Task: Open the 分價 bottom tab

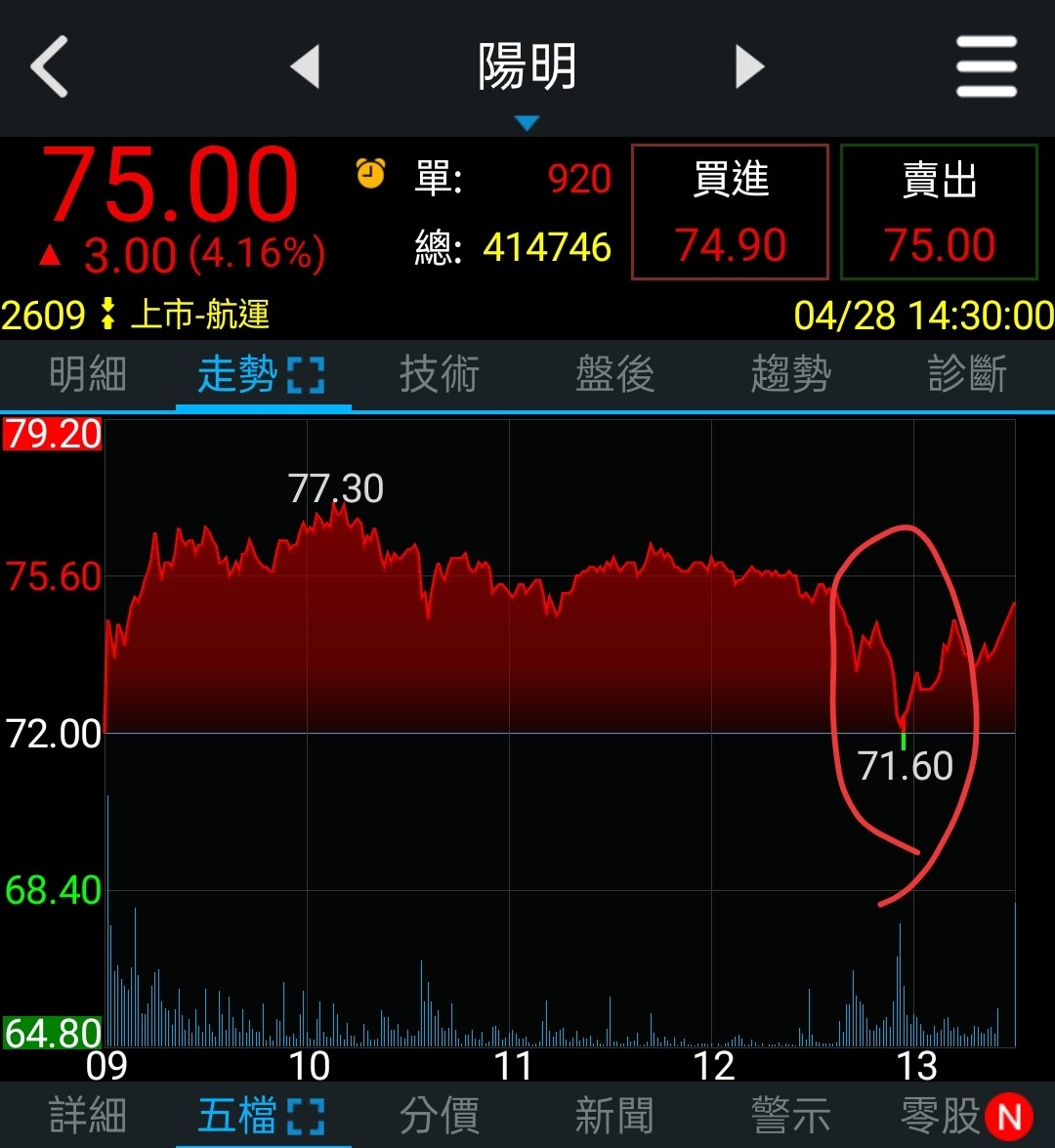Action: point(440,1115)
